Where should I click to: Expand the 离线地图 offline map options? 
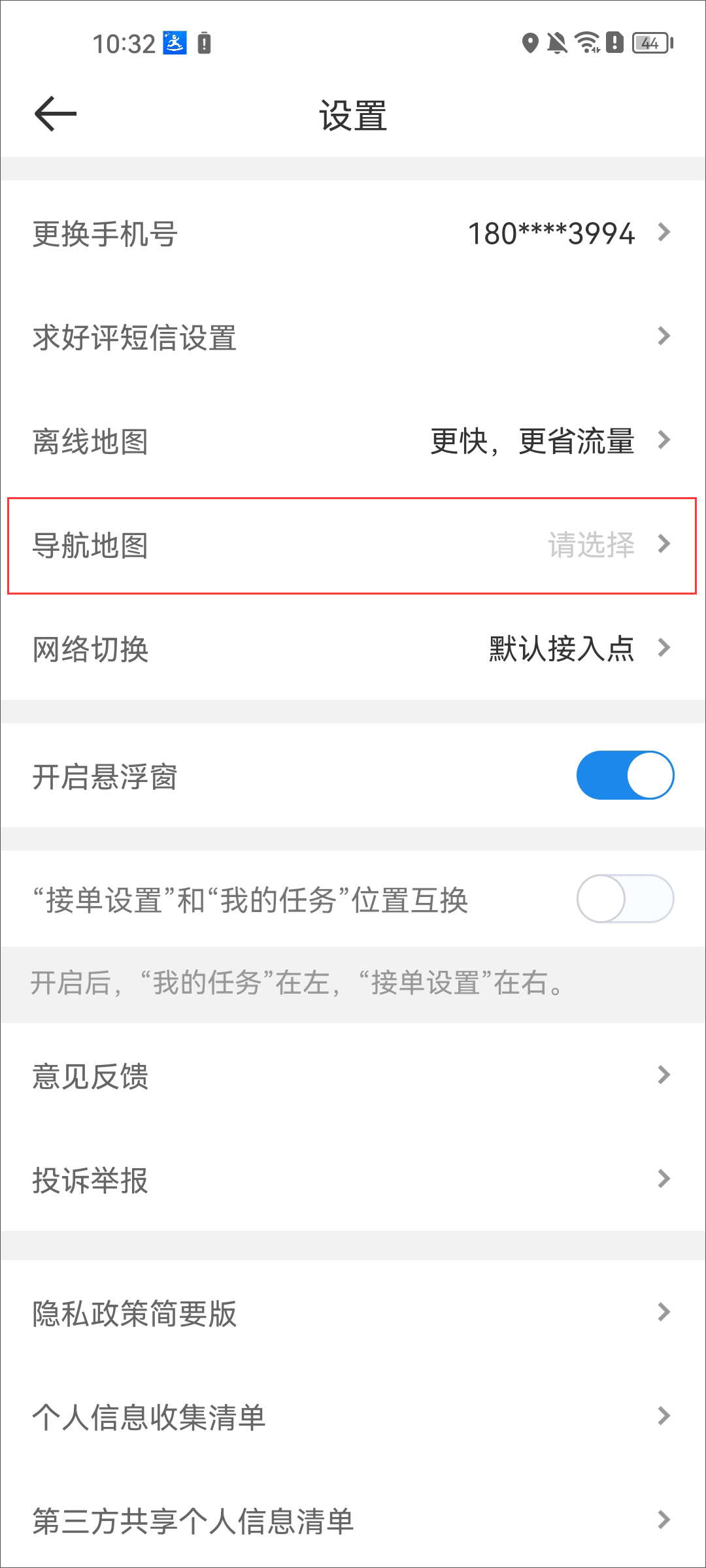coord(353,442)
